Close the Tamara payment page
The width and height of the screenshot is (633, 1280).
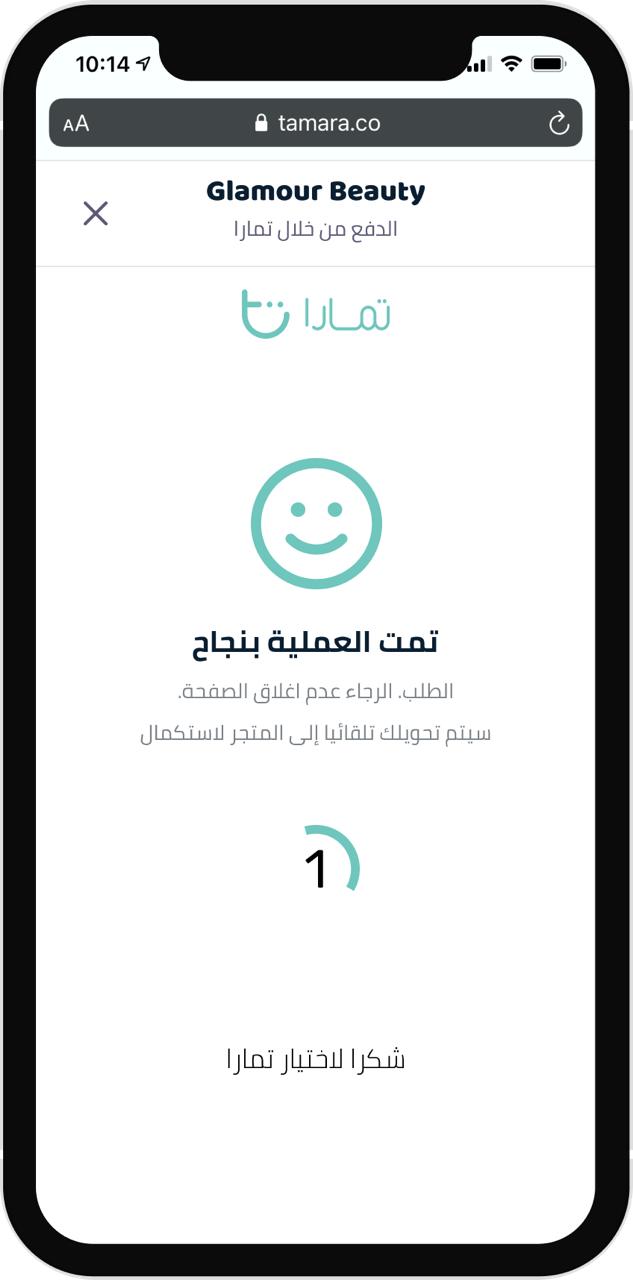(x=96, y=213)
